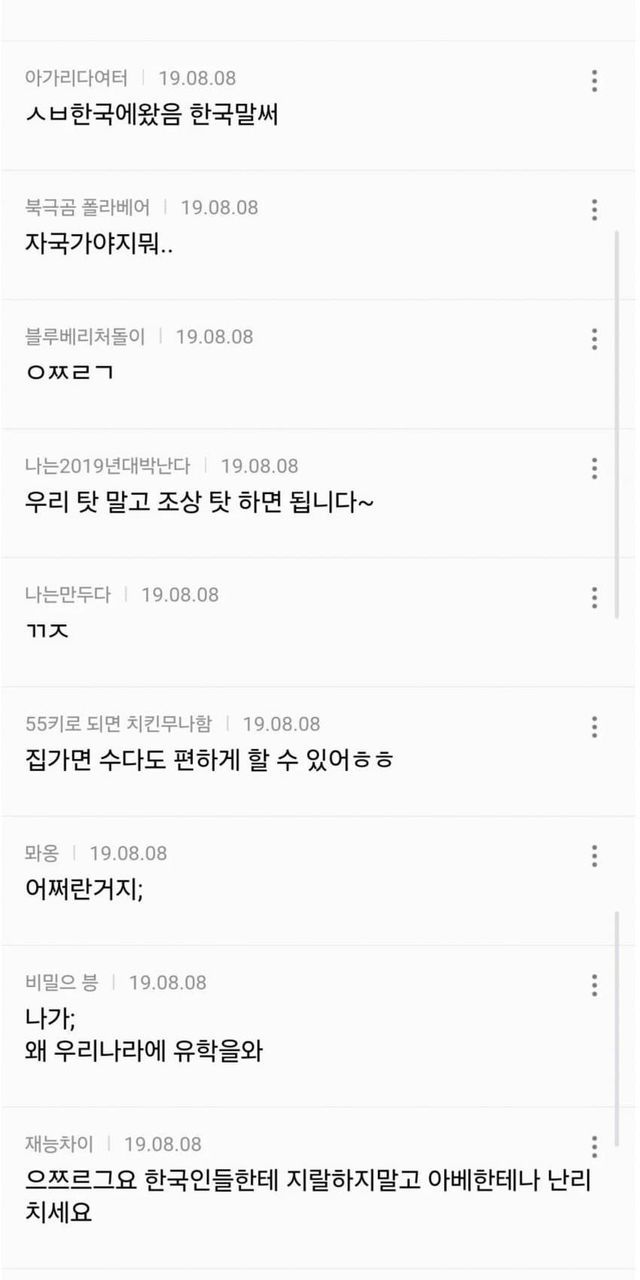
Task: Open the three-dot menu for 비밀으 븅's comment
Action: tap(594, 984)
